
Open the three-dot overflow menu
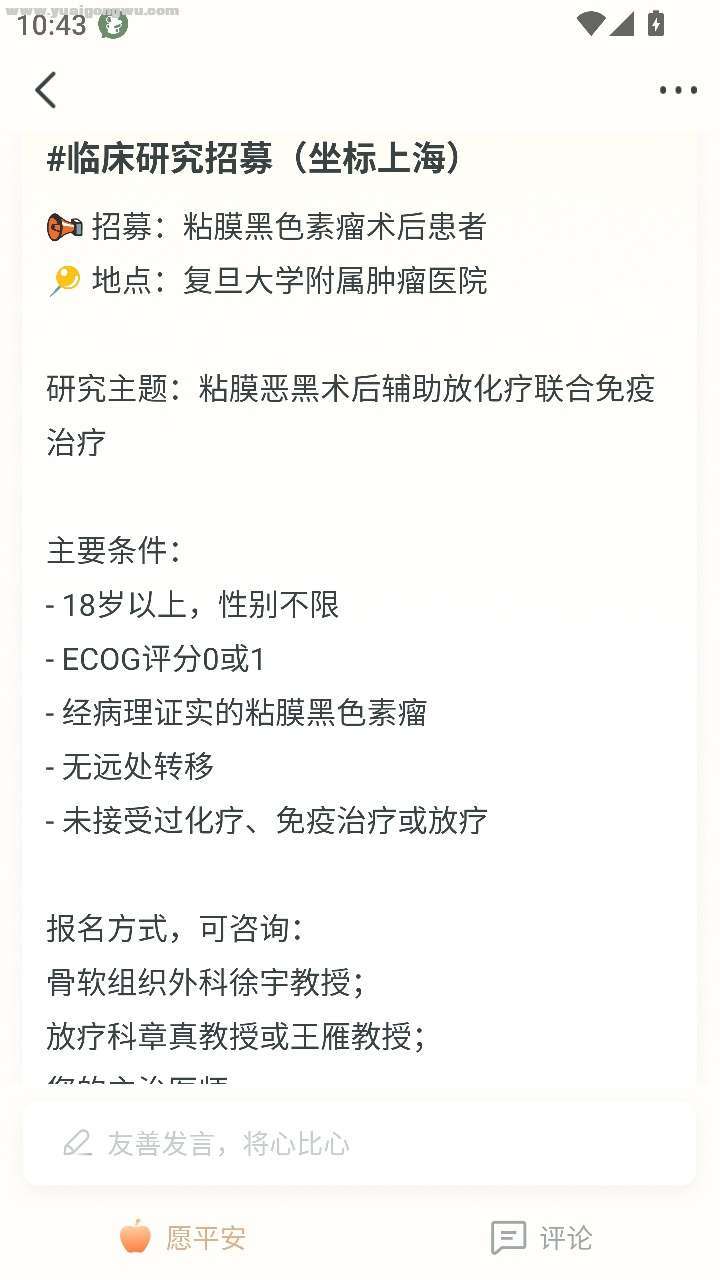(x=677, y=90)
